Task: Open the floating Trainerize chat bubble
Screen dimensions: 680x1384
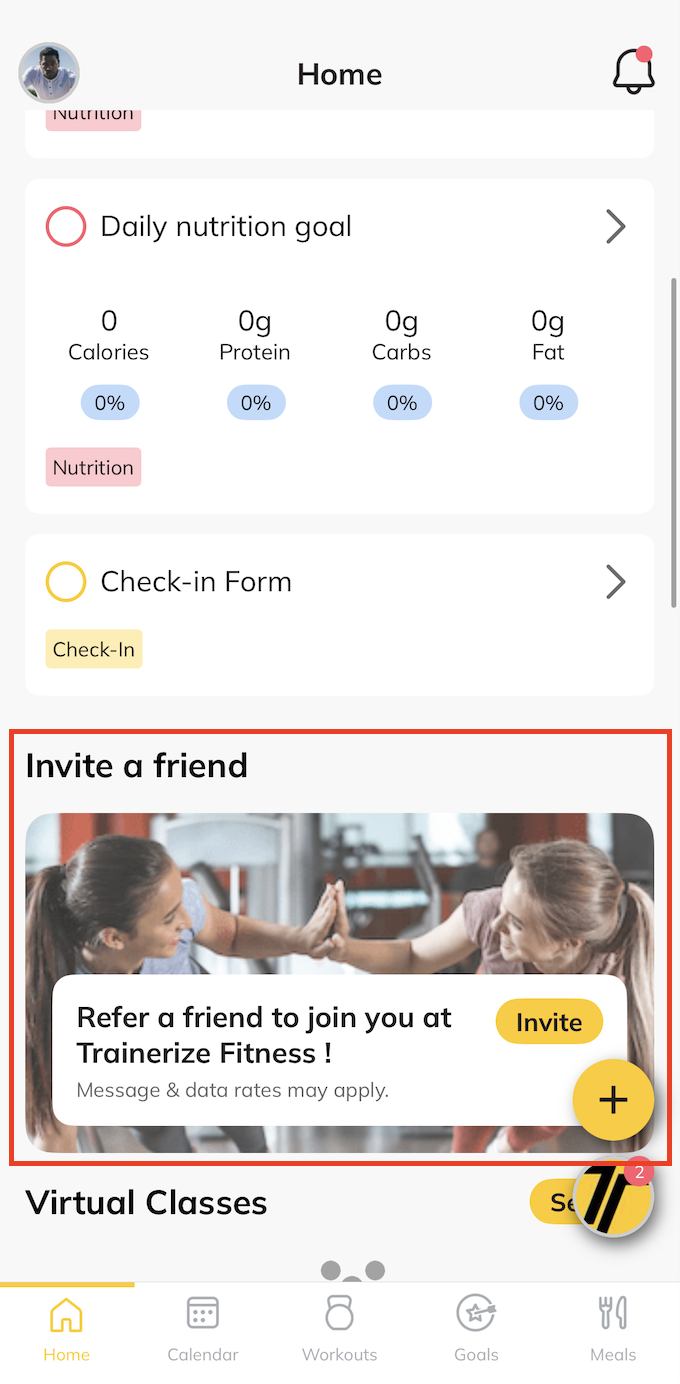Action: [613, 1197]
